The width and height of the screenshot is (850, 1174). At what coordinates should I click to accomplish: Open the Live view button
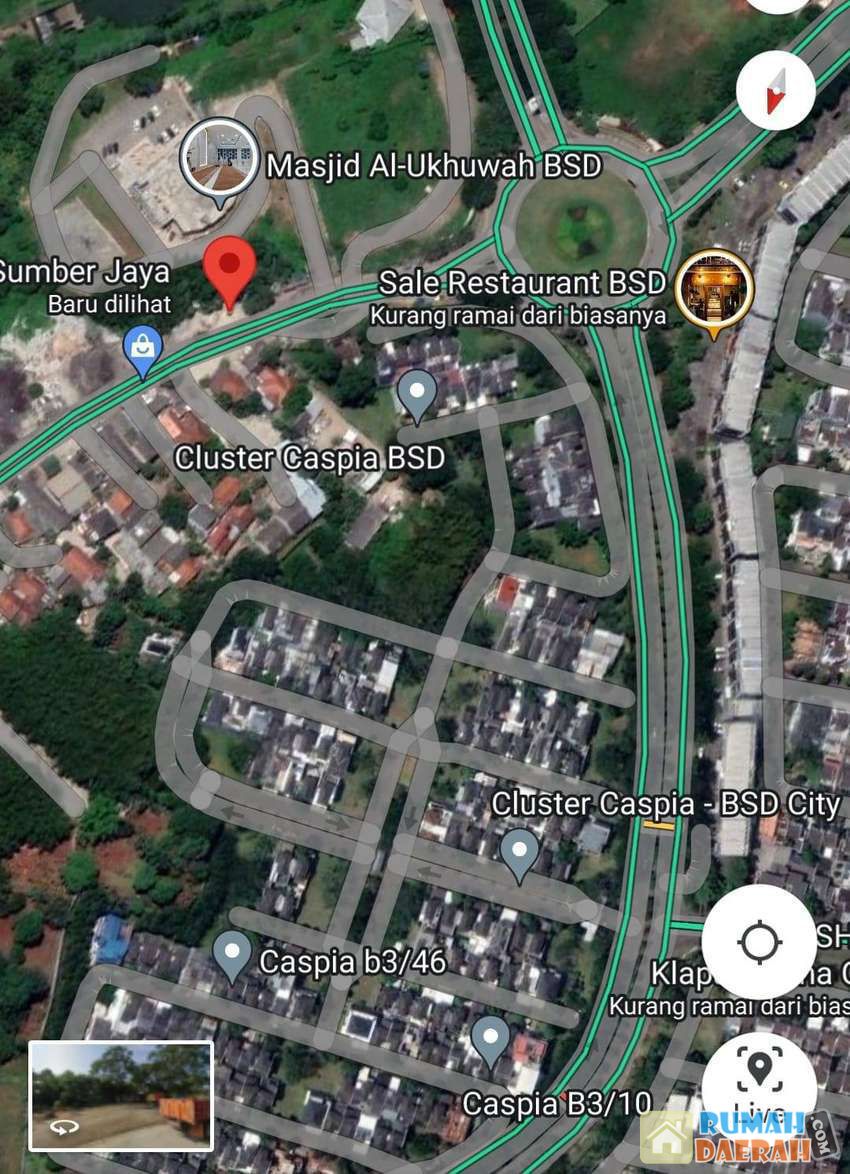(759, 1082)
